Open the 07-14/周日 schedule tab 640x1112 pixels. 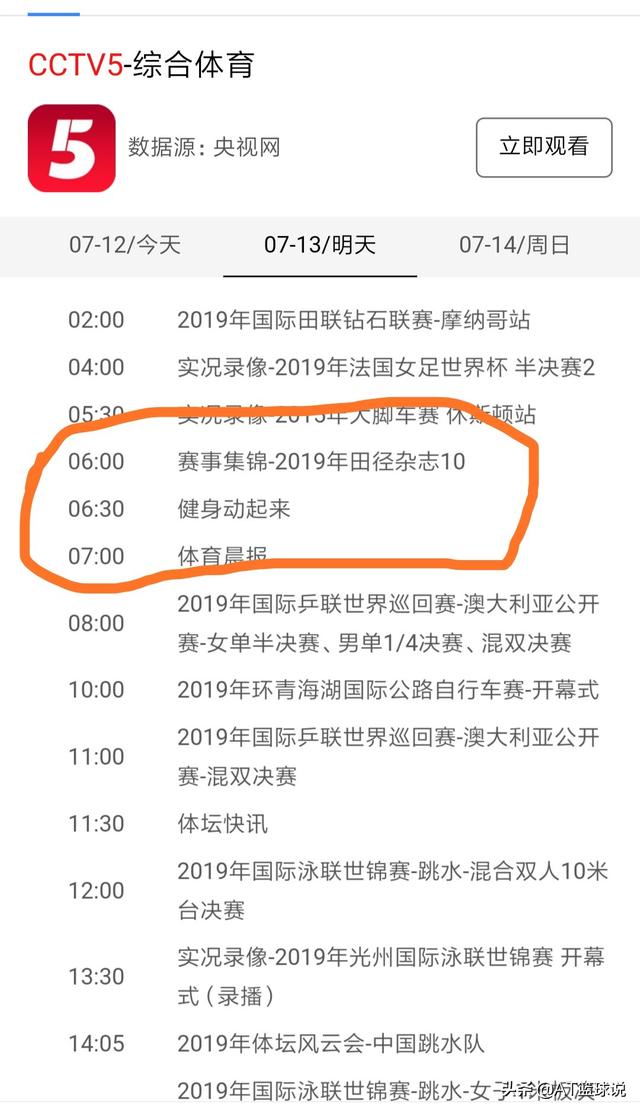click(x=514, y=245)
